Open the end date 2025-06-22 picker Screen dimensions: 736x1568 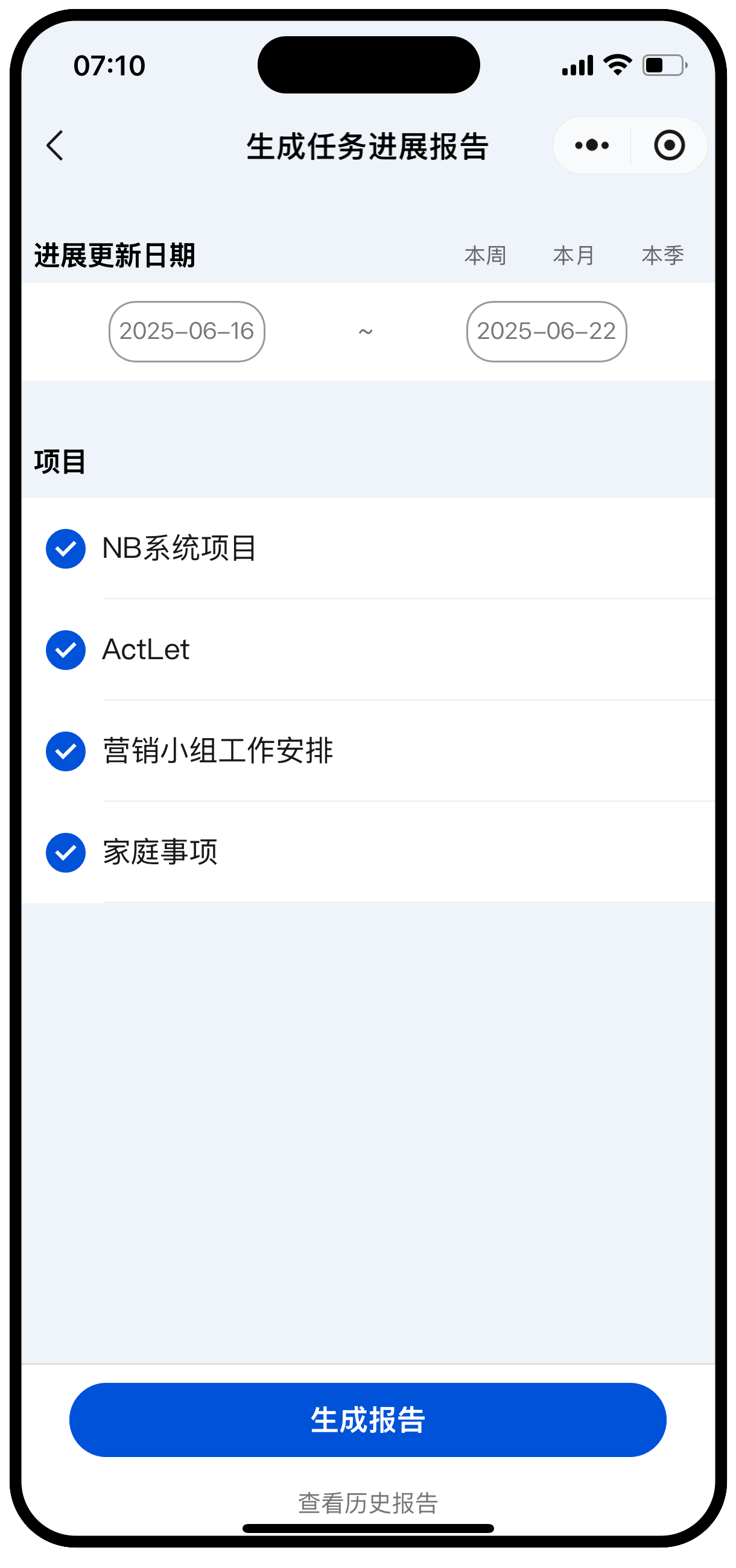546,331
